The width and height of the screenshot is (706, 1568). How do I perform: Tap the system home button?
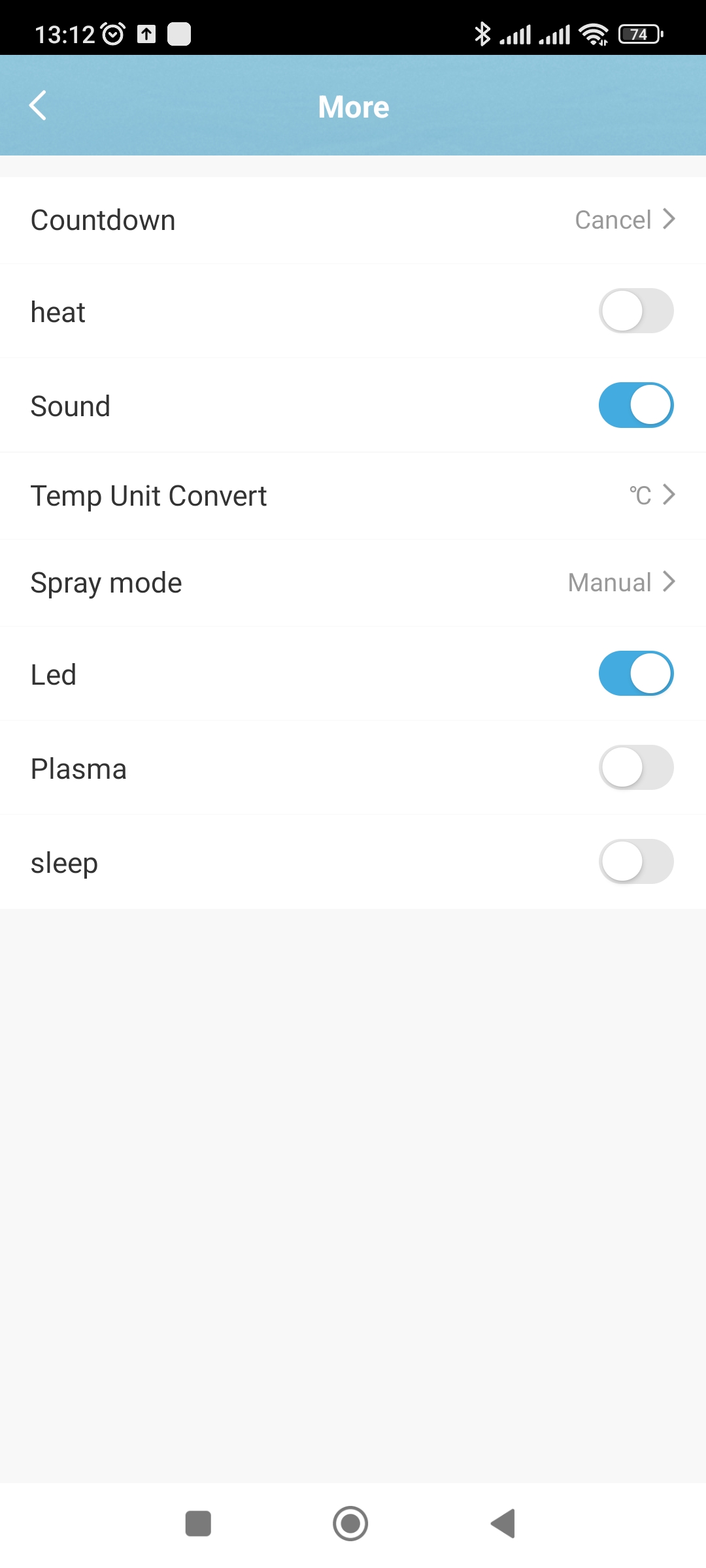[x=350, y=1524]
